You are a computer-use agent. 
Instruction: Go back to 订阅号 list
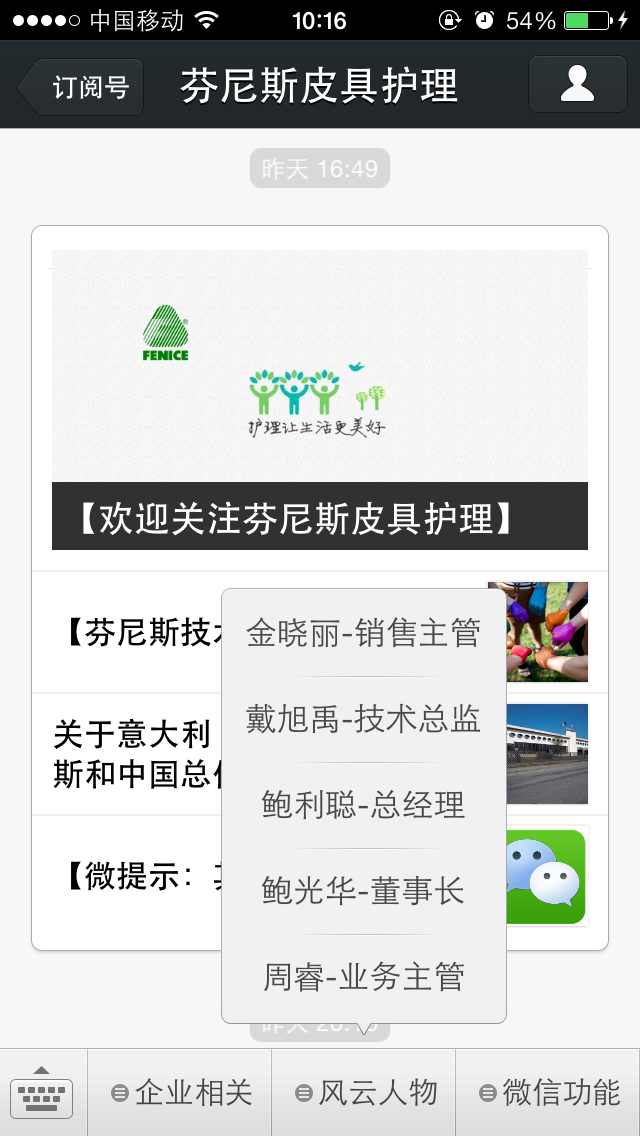82,87
